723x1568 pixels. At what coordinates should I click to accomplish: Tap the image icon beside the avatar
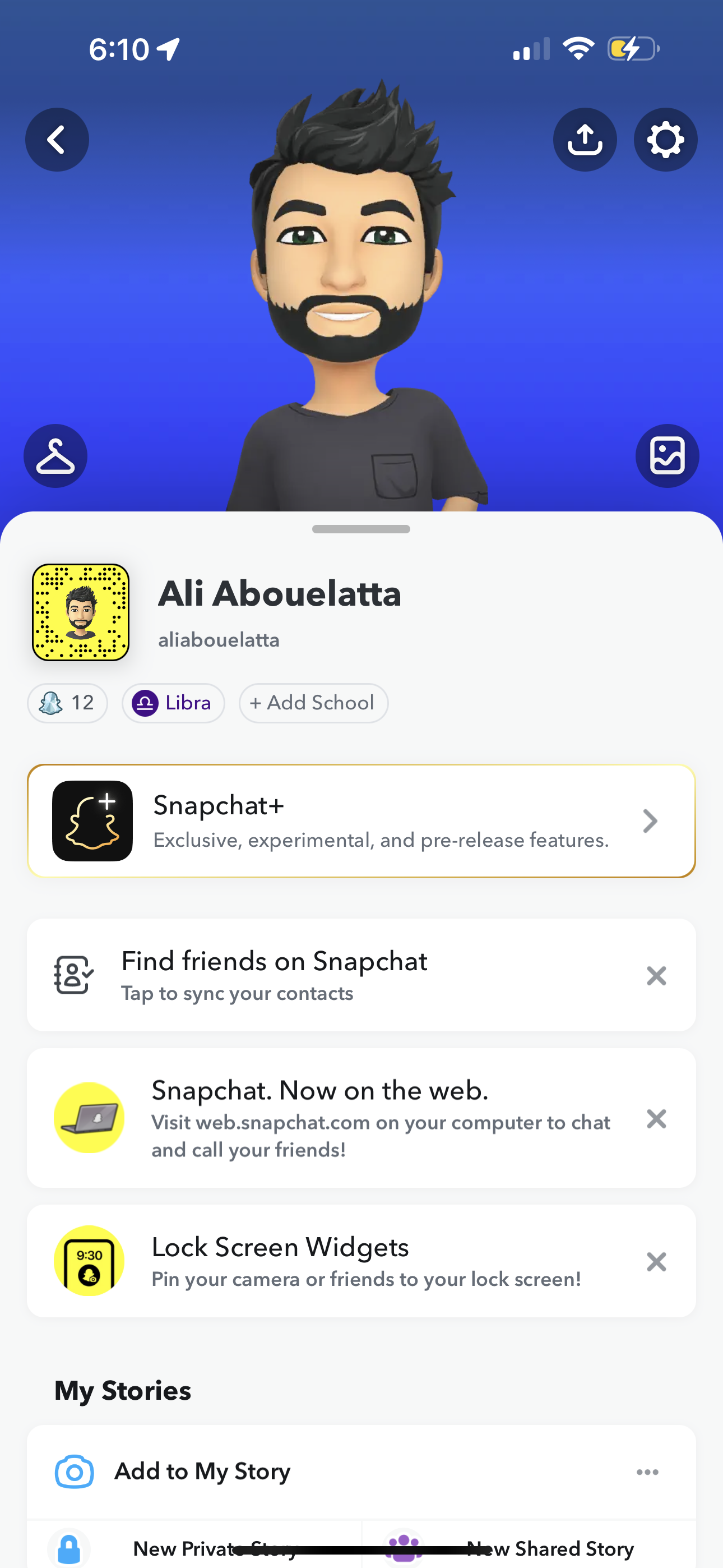pyautogui.click(x=667, y=455)
